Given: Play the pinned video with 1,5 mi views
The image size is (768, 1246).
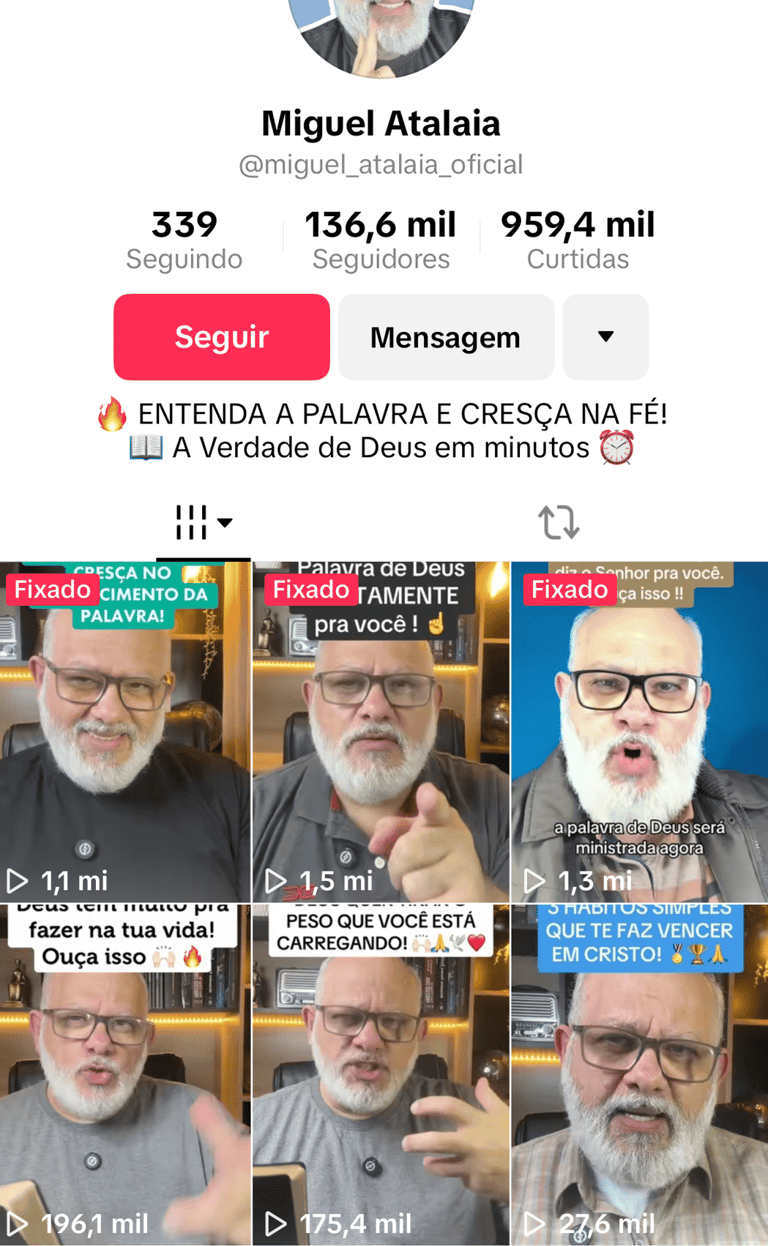Looking at the screenshot, I should [x=381, y=732].
